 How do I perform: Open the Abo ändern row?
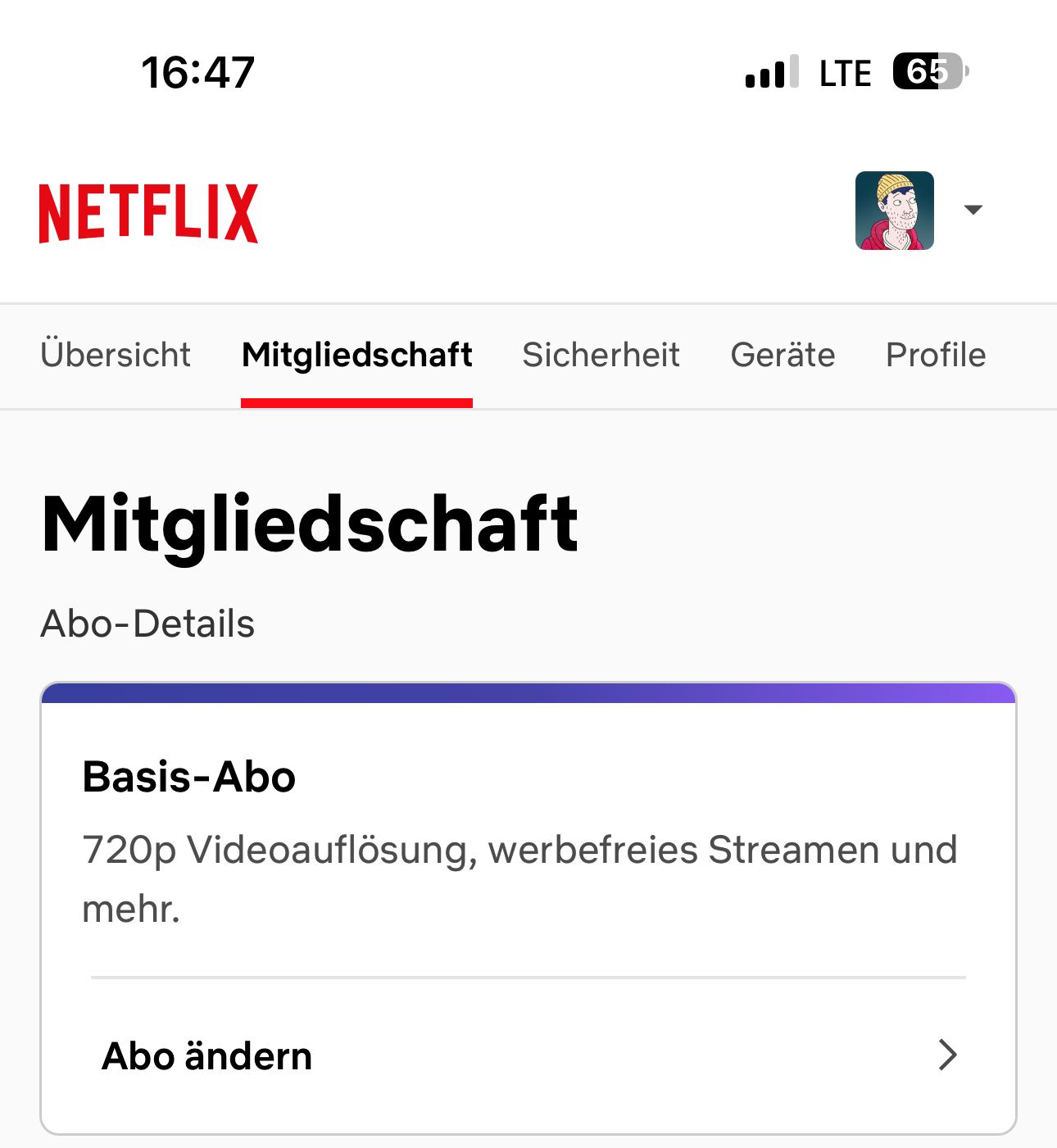point(528,1055)
